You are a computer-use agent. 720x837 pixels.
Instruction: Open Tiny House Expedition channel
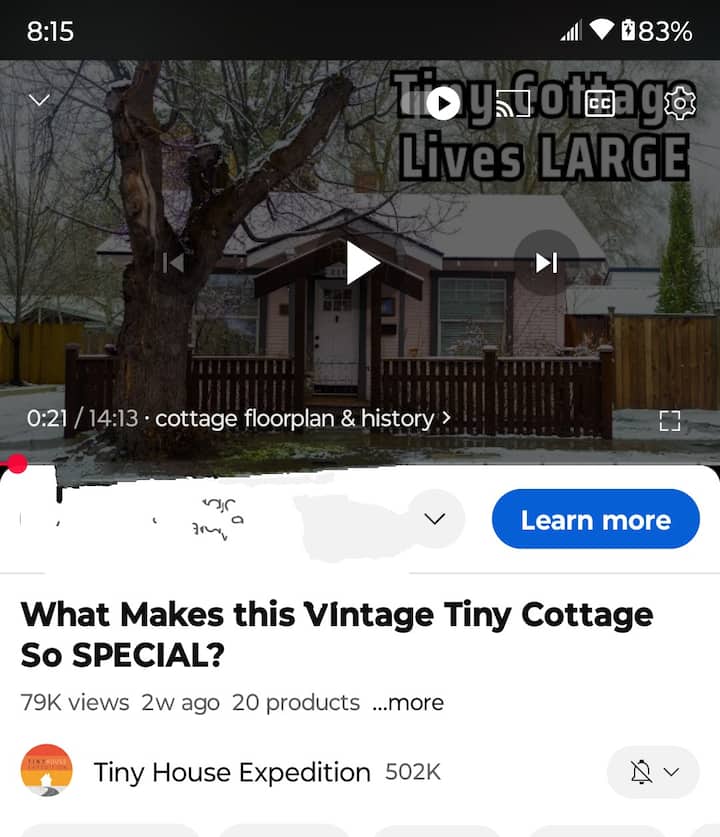pyautogui.click(x=231, y=772)
